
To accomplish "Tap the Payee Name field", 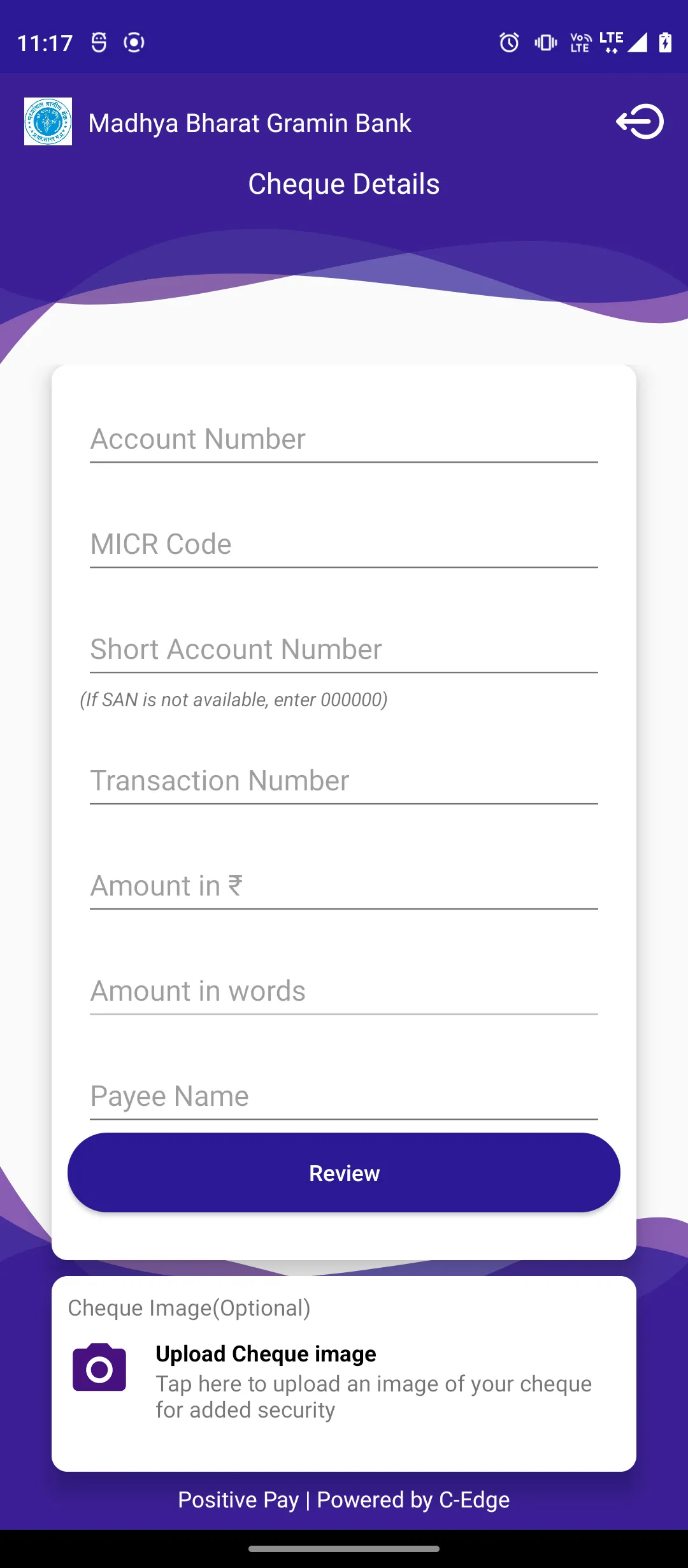I will [x=344, y=1096].
